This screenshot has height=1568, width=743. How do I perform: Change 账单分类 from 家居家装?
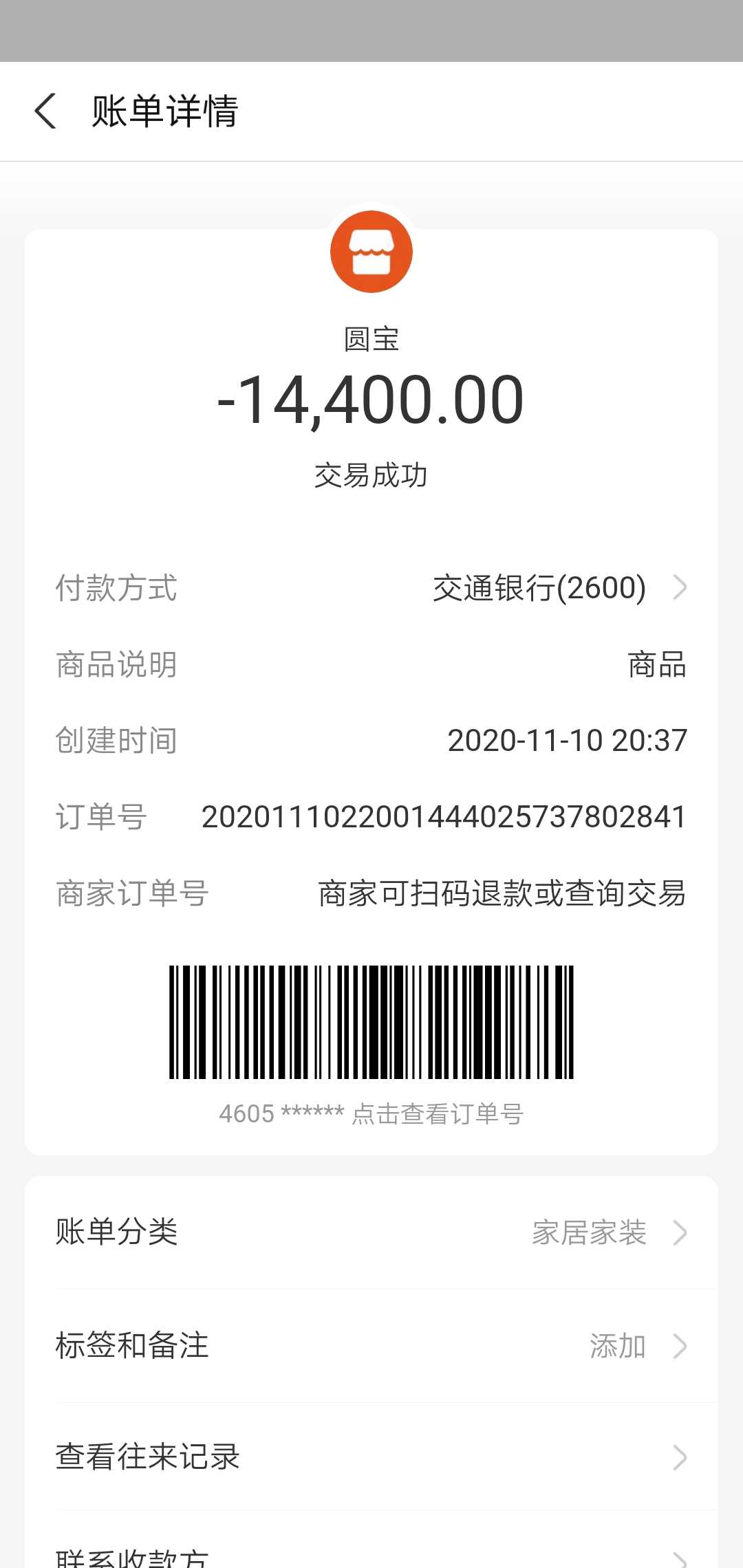coord(371,1232)
